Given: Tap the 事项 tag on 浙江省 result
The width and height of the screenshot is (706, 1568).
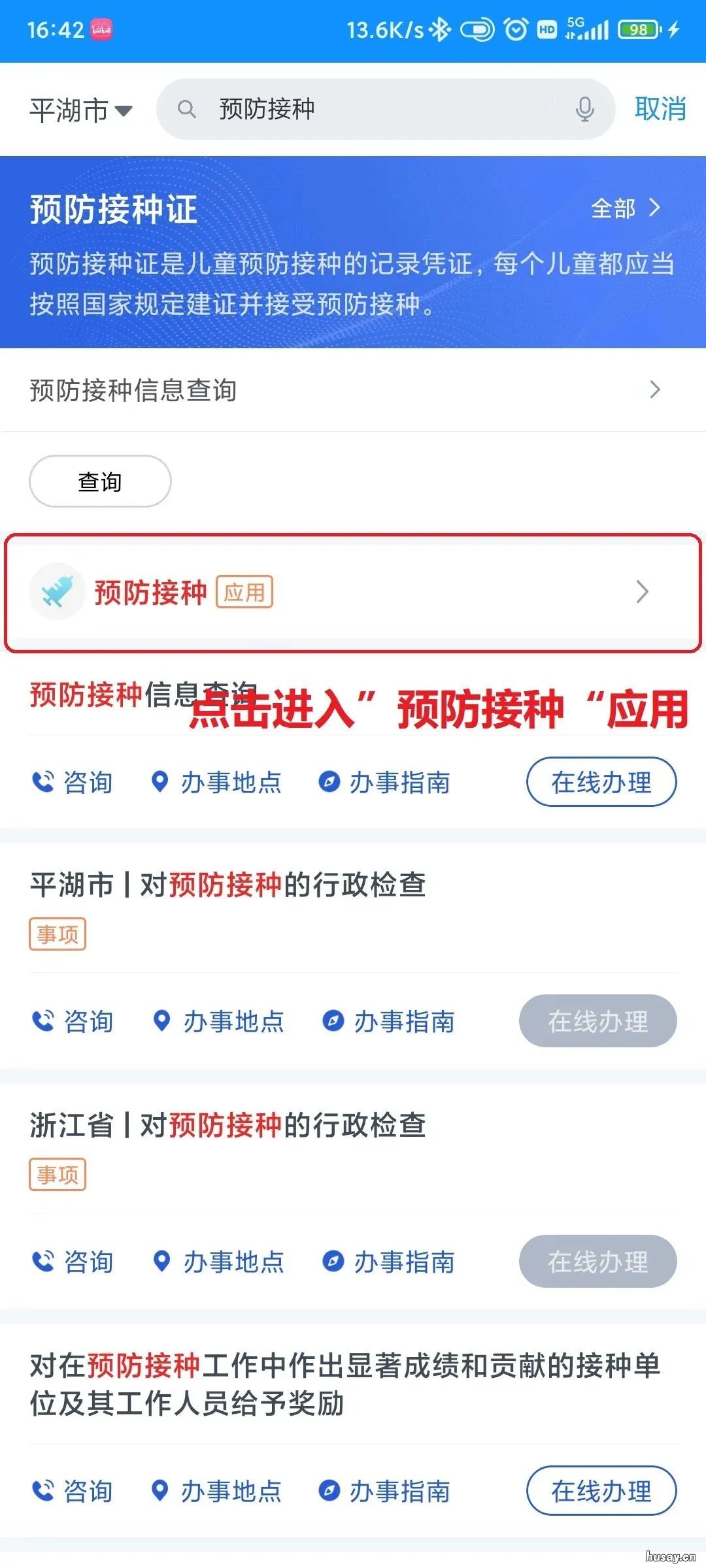Looking at the screenshot, I should pyautogui.click(x=58, y=1173).
